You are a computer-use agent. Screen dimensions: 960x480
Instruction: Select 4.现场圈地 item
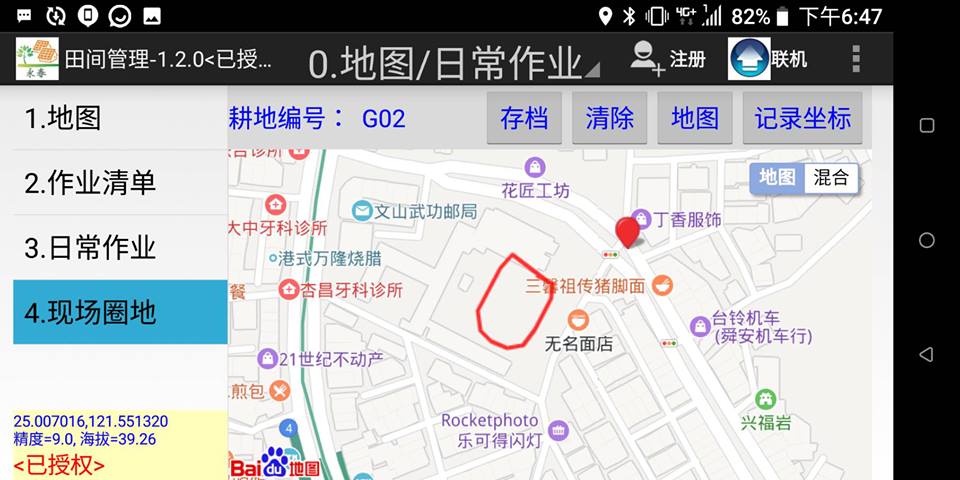tap(120, 312)
